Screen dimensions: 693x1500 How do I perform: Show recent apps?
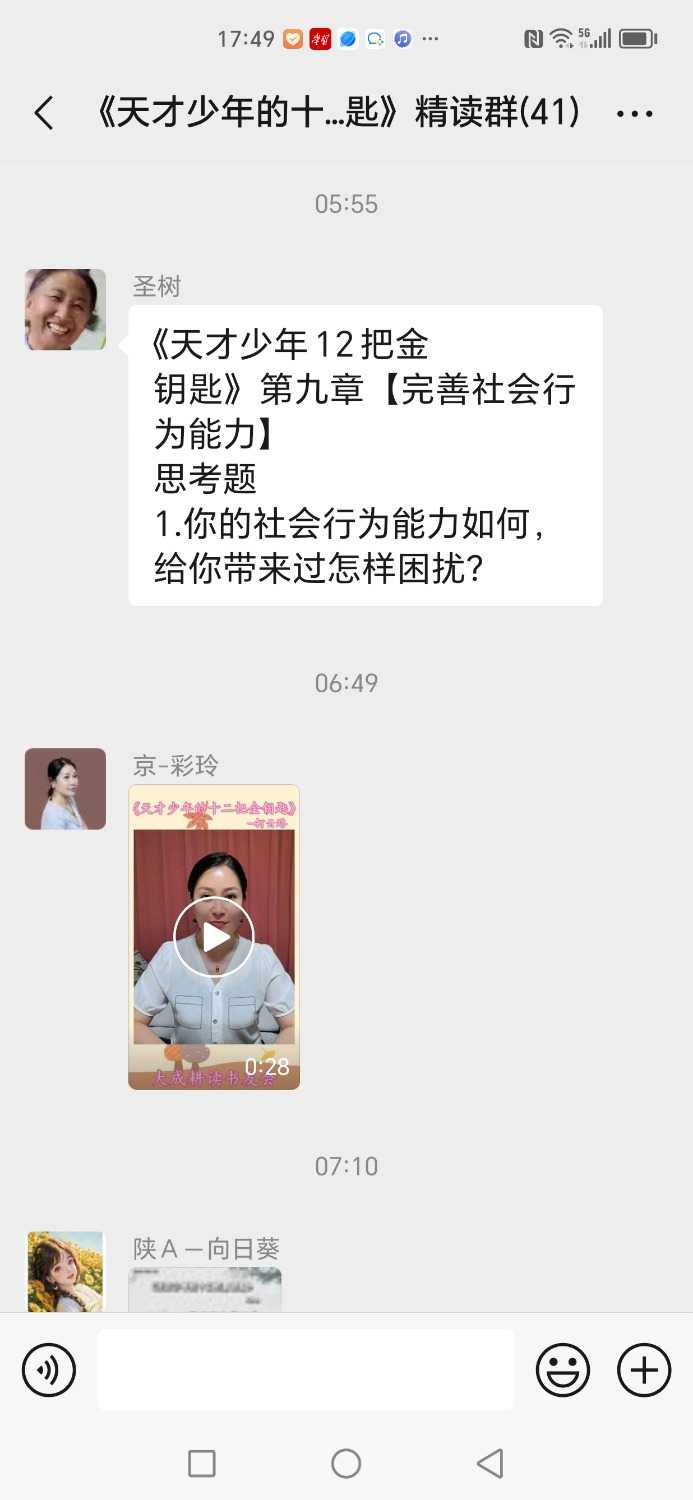pos(202,1464)
